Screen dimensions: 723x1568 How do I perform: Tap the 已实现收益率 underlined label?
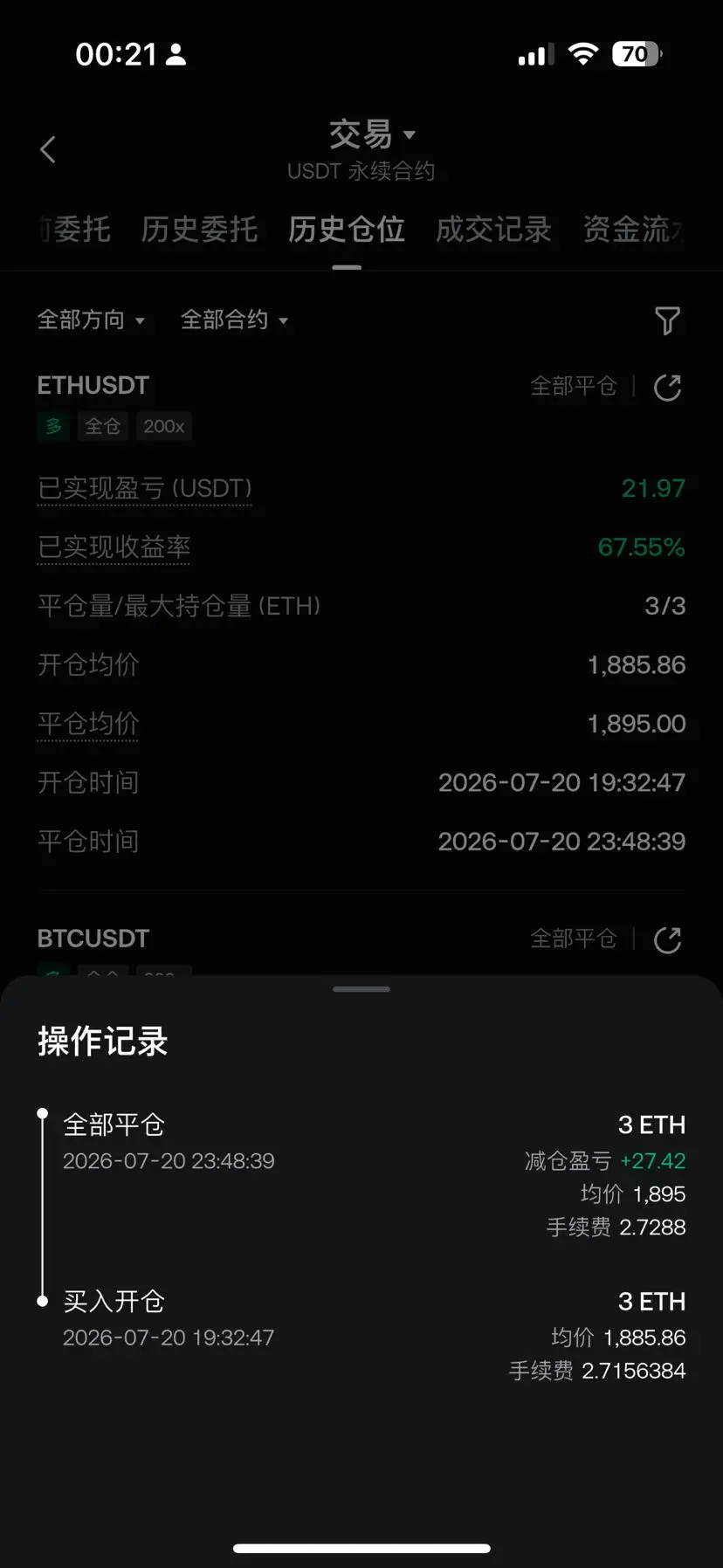(114, 547)
